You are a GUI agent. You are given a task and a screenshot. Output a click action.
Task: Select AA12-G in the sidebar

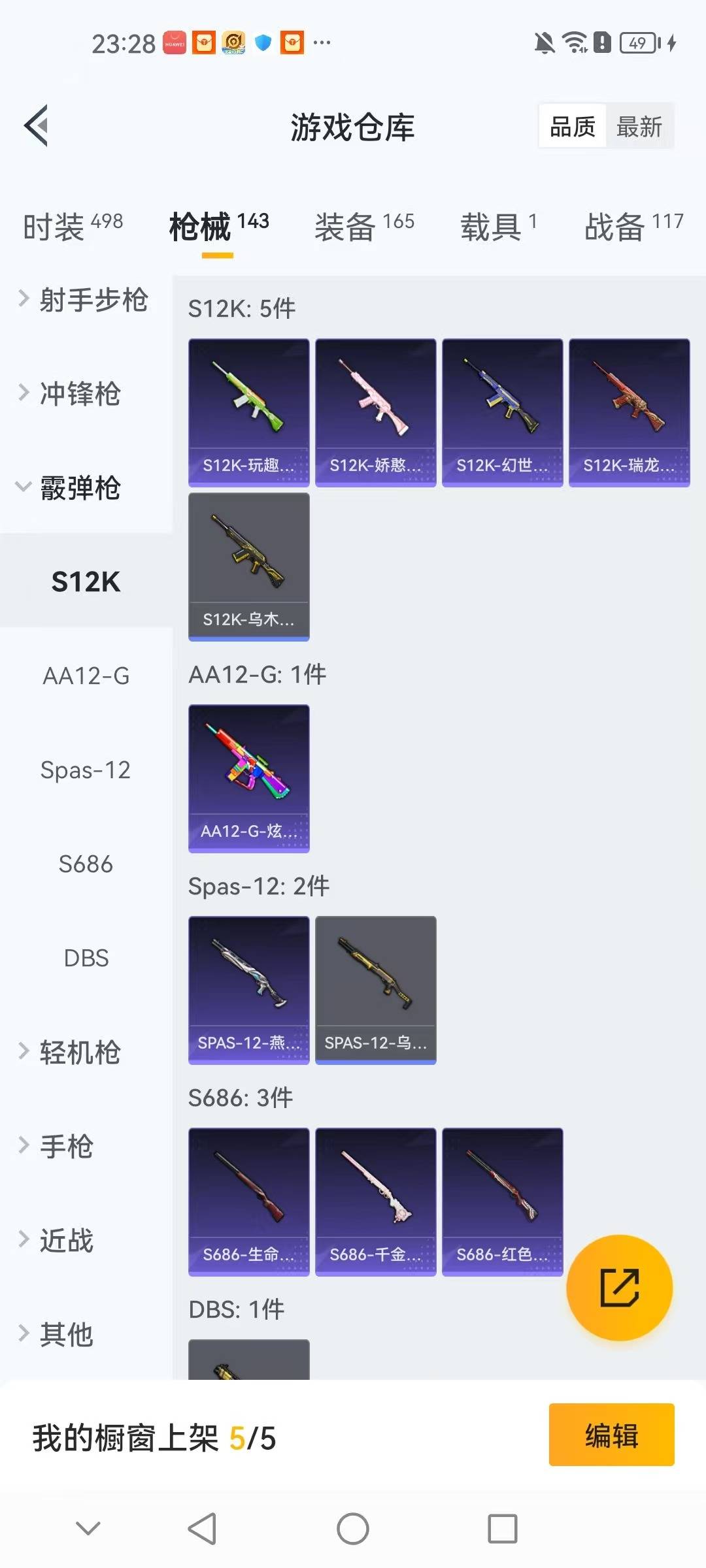coord(86,676)
